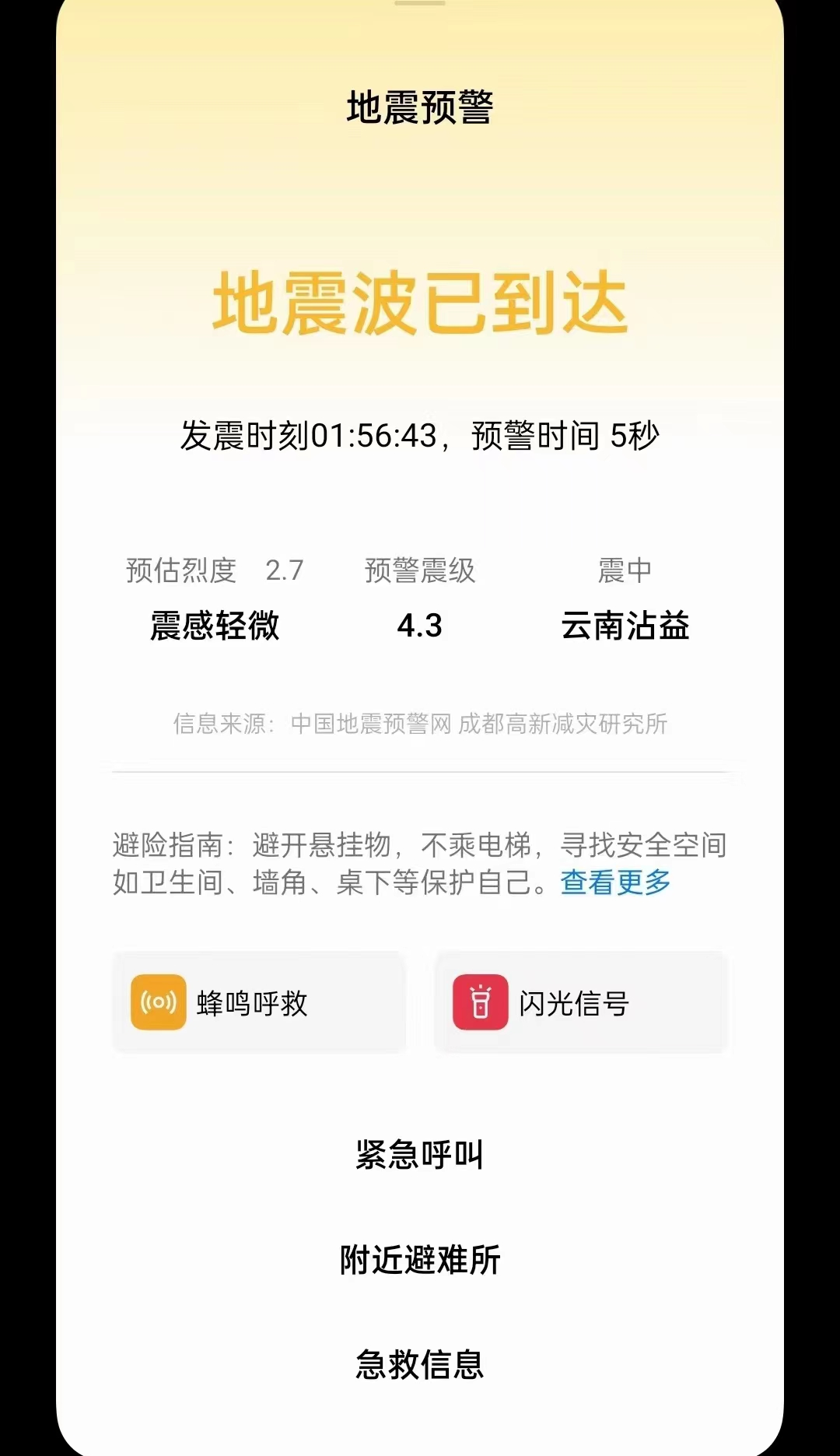840x1456 pixels.
Task: Tap the orange buzzer SOS icon
Action: [158, 1003]
